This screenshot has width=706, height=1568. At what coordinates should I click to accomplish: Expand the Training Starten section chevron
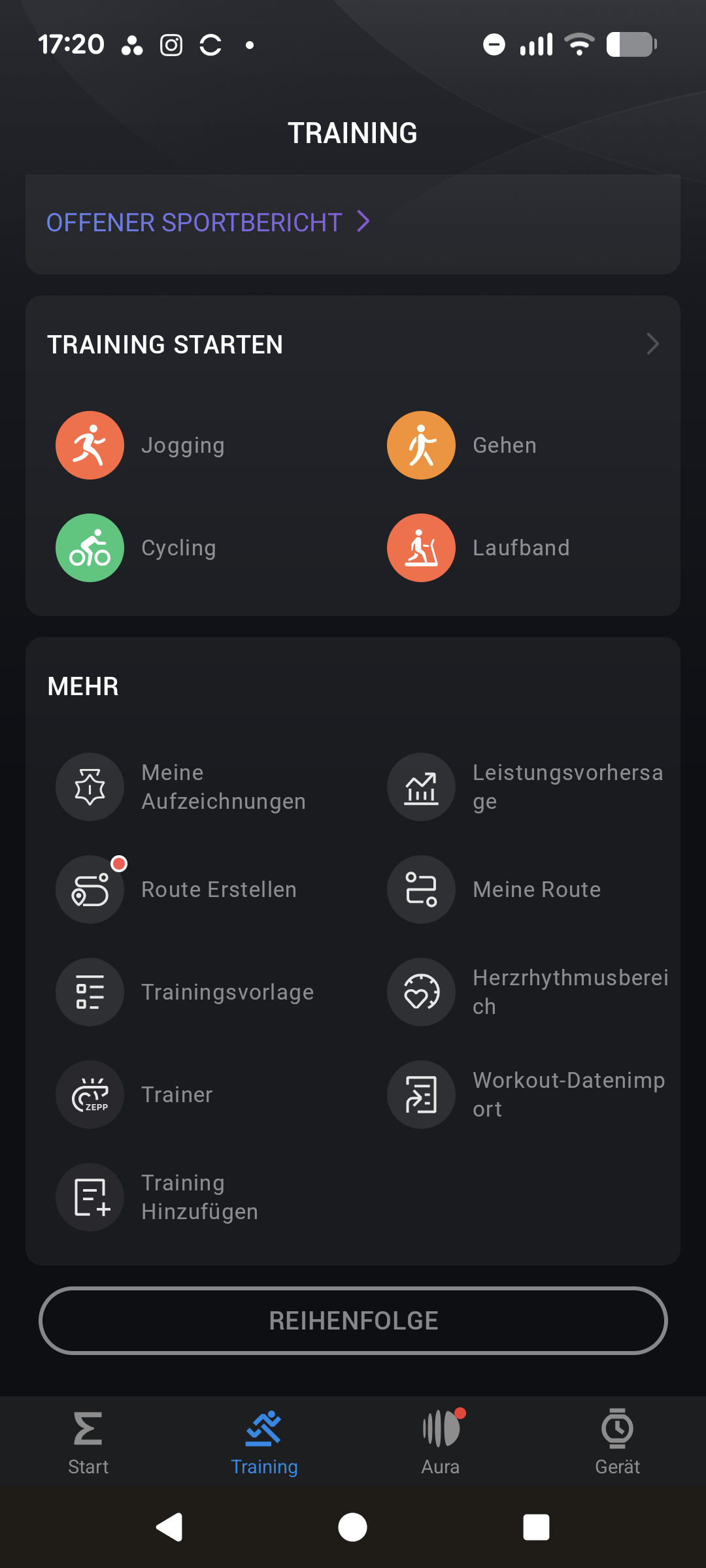[x=652, y=344]
